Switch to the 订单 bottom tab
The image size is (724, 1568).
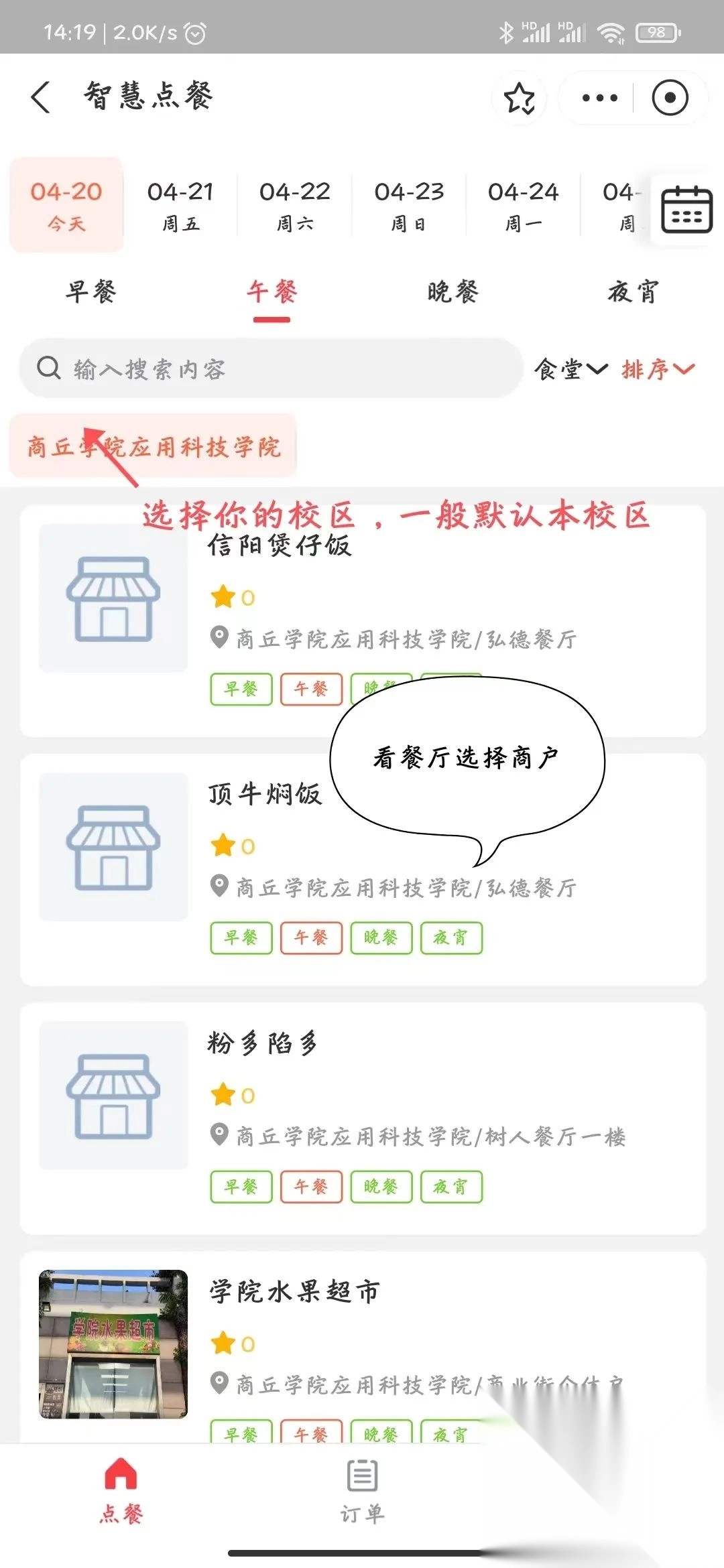[362, 1490]
